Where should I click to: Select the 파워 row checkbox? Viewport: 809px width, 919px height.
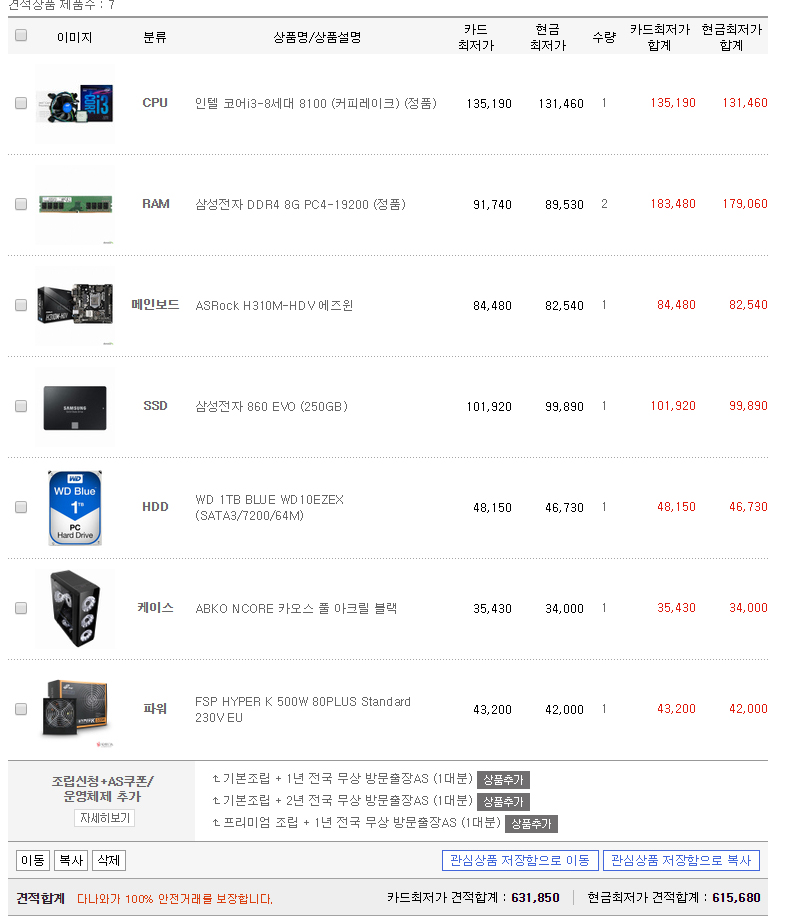tap(21, 709)
